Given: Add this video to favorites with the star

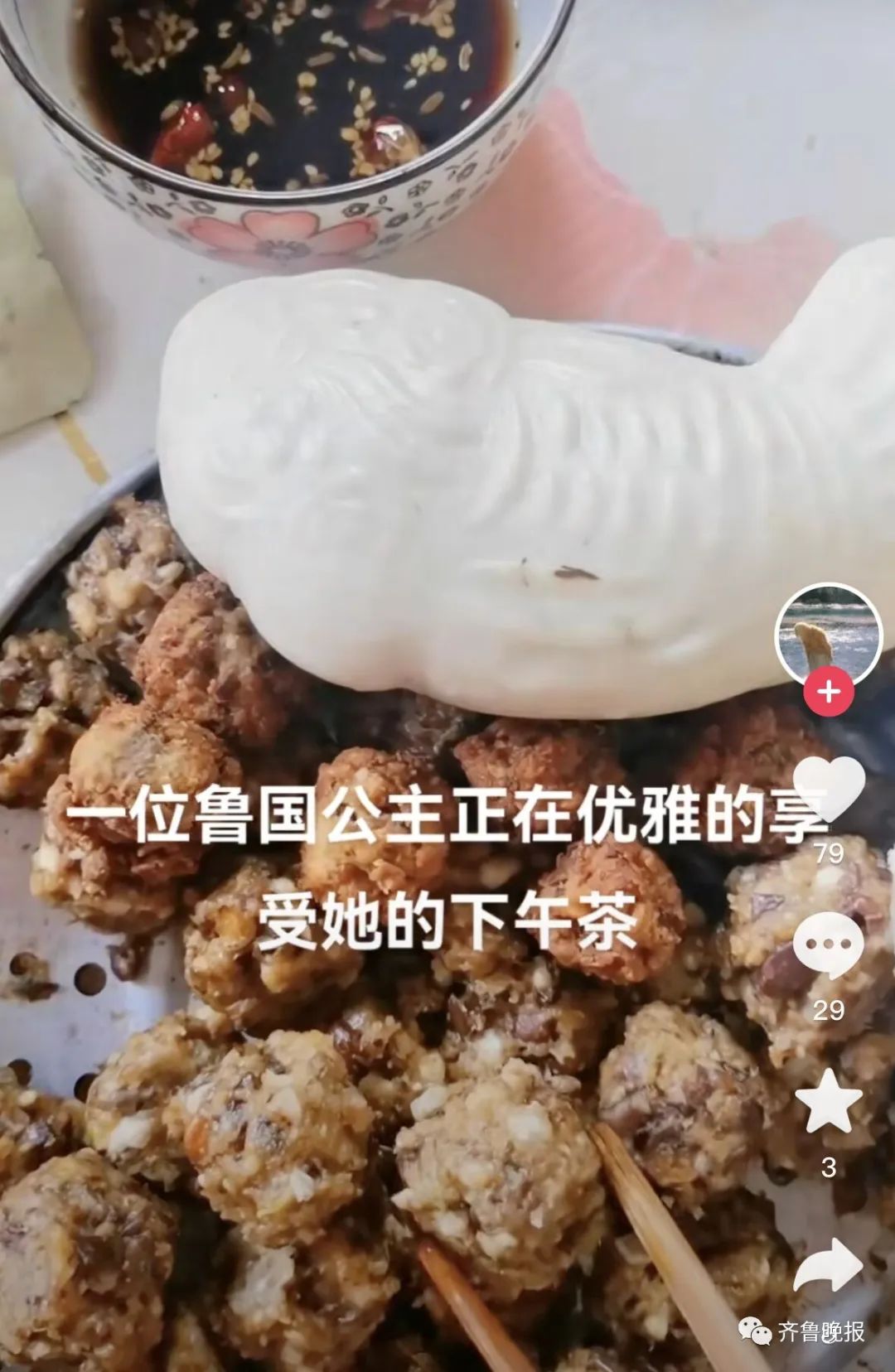Looking at the screenshot, I should pyautogui.click(x=829, y=1101).
